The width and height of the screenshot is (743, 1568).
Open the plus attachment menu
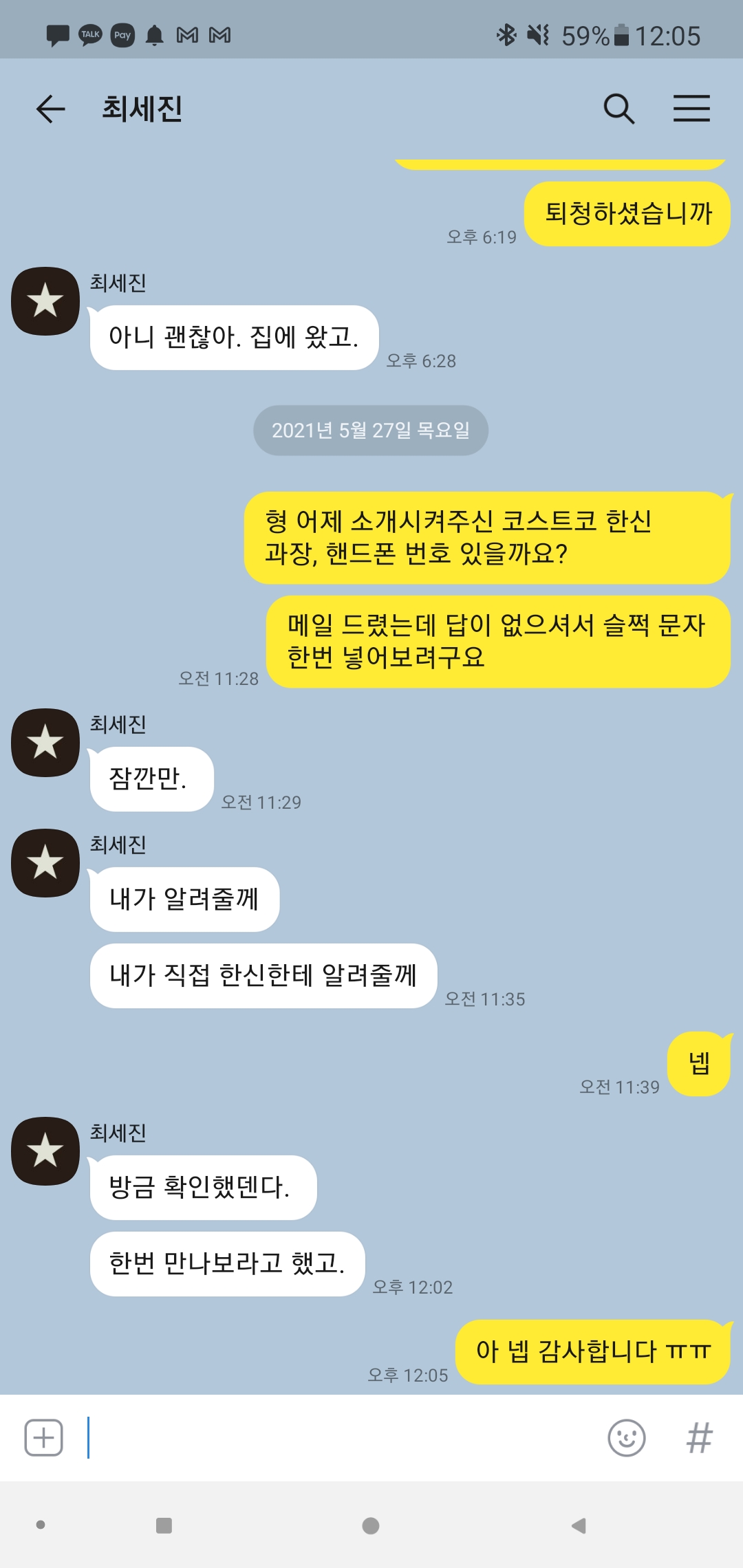tap(44, 1437)
